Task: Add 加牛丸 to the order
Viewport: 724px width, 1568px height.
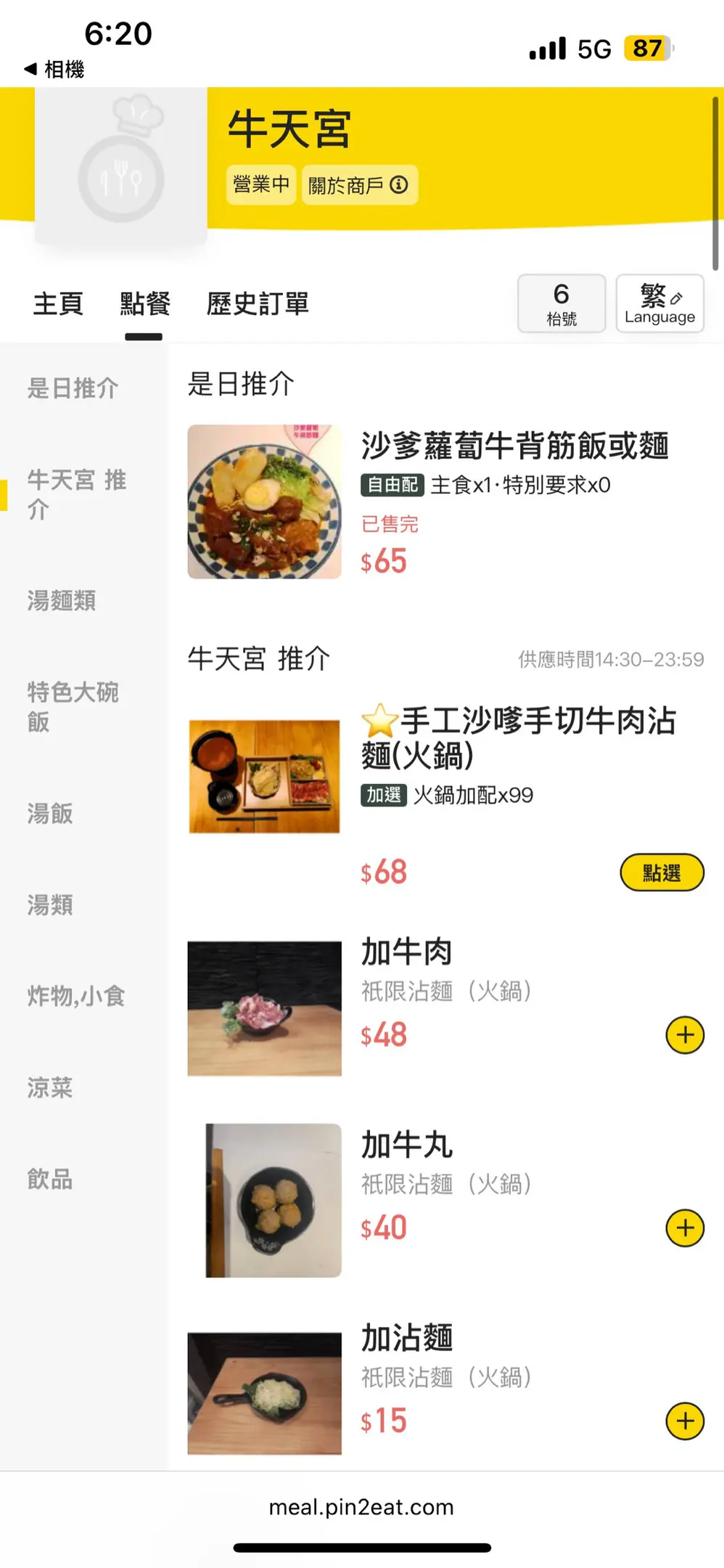Action: [685, 1228]
